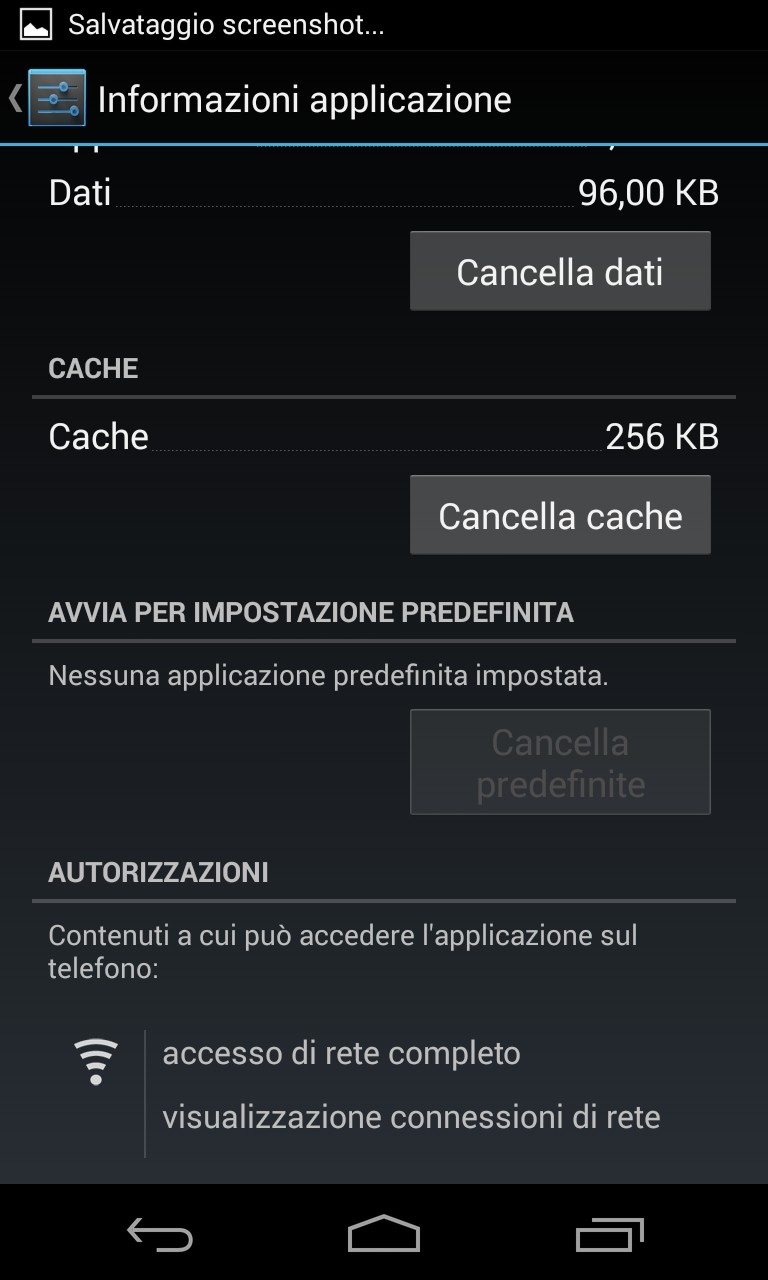Go to the home screen

(384, 1234)
